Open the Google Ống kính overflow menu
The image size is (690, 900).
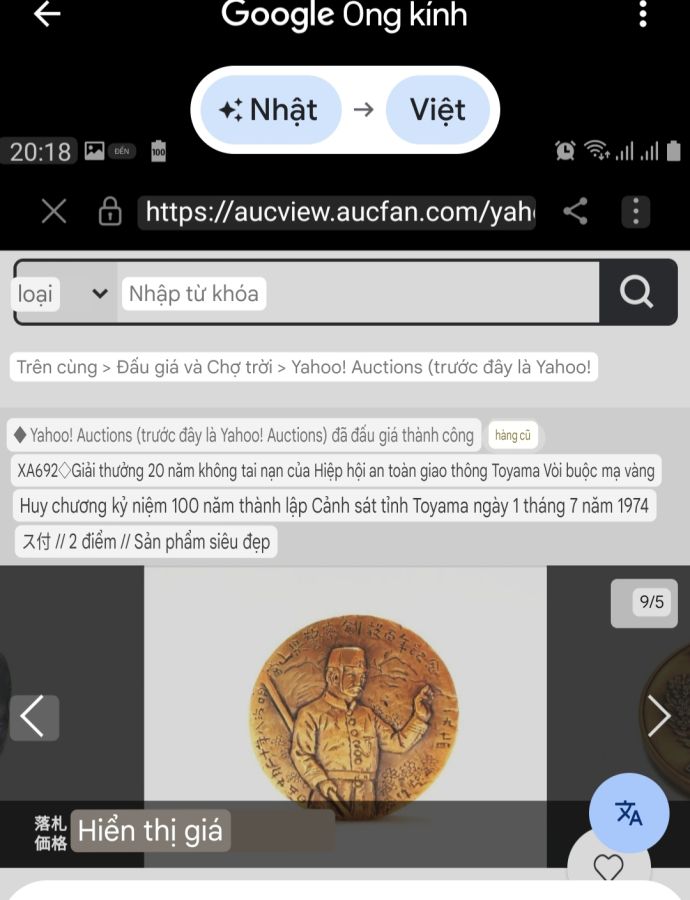[x=643, y=14]
